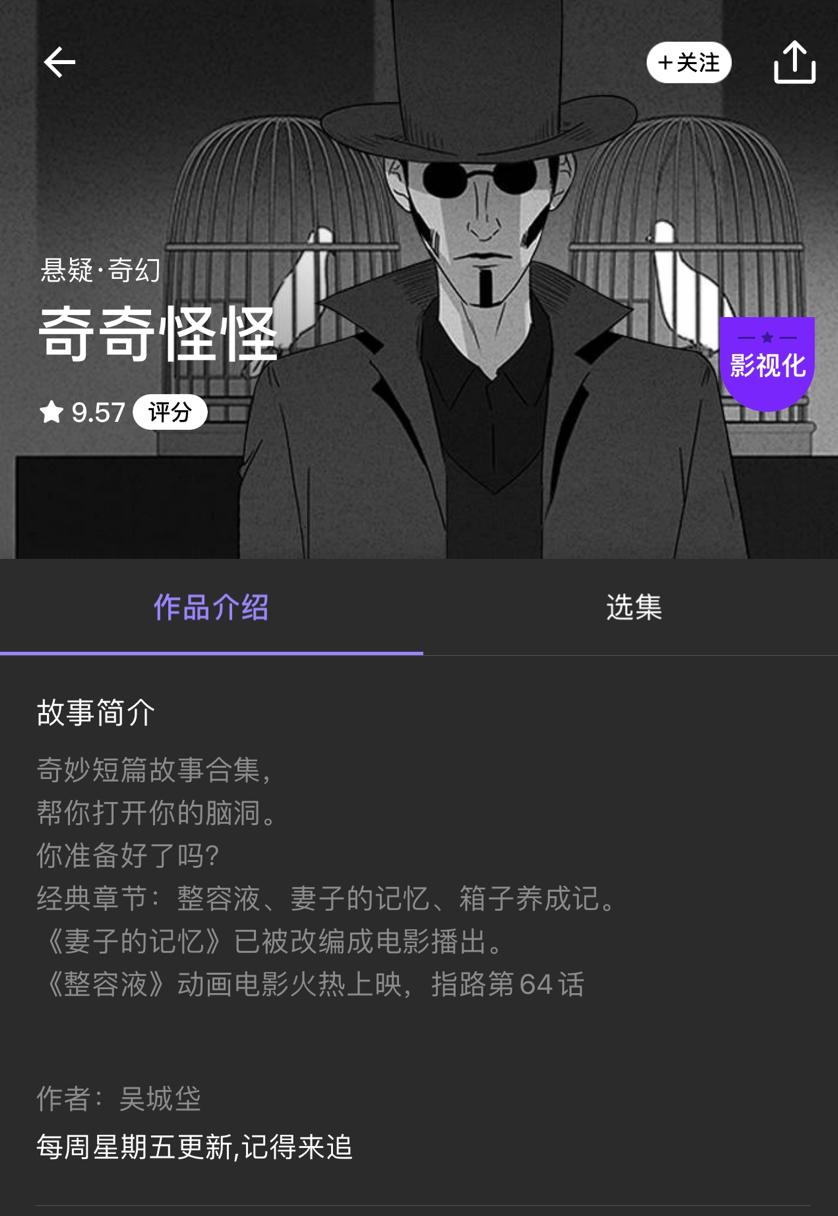
Task: Switch to the 选集 tab
Action: pyautogui.click(x=633, y=607)
